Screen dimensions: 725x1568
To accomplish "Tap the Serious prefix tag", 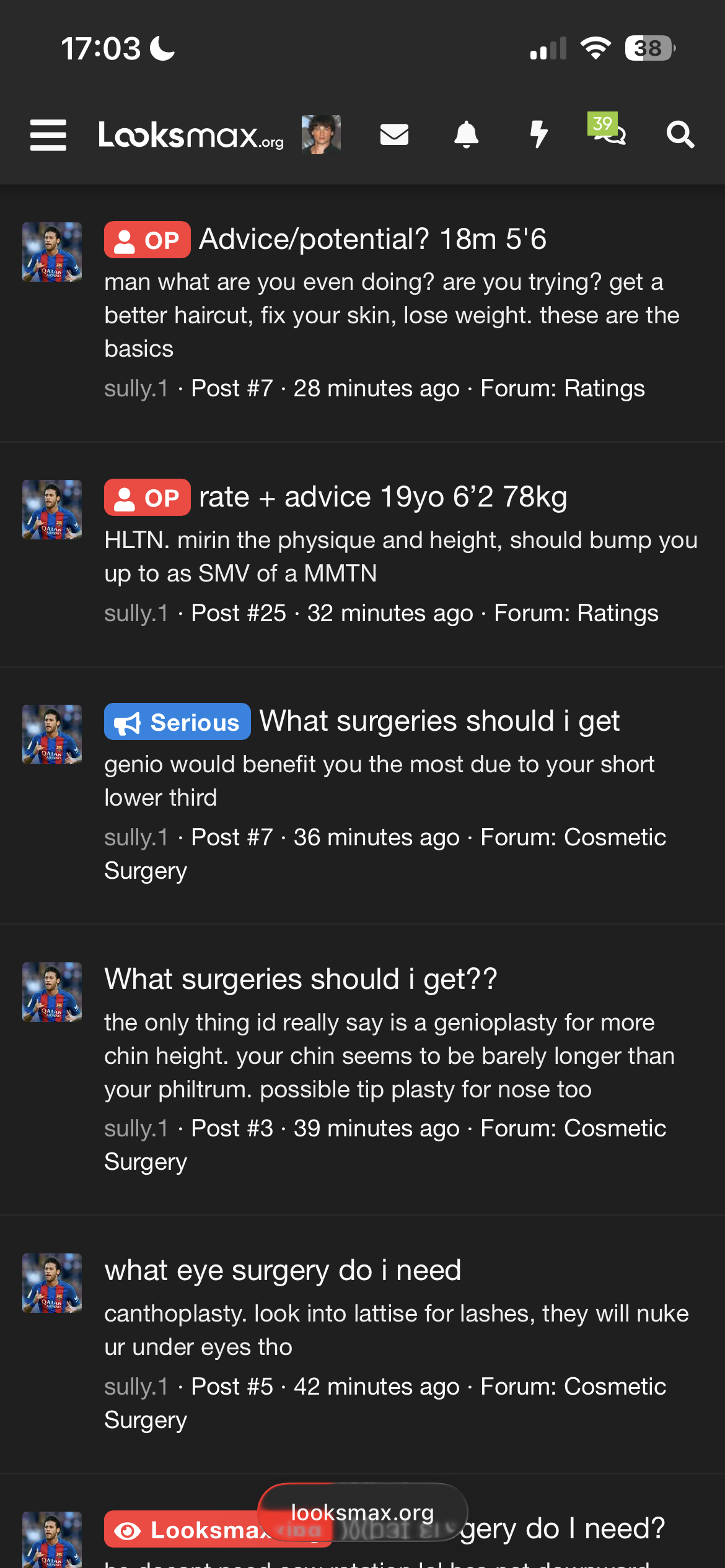I will coord(177,722).
